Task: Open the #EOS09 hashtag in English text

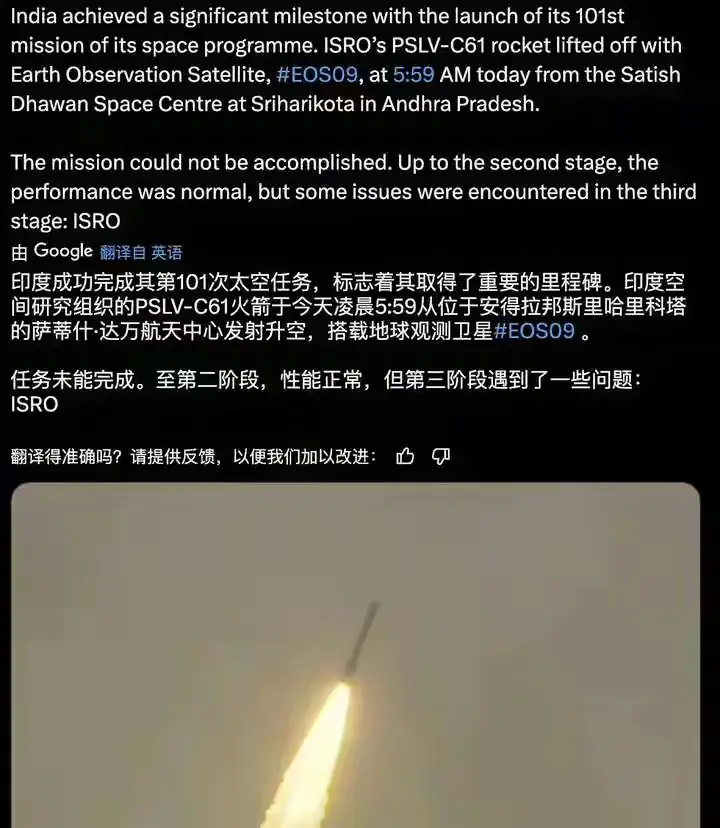Action: coord(316,75)
